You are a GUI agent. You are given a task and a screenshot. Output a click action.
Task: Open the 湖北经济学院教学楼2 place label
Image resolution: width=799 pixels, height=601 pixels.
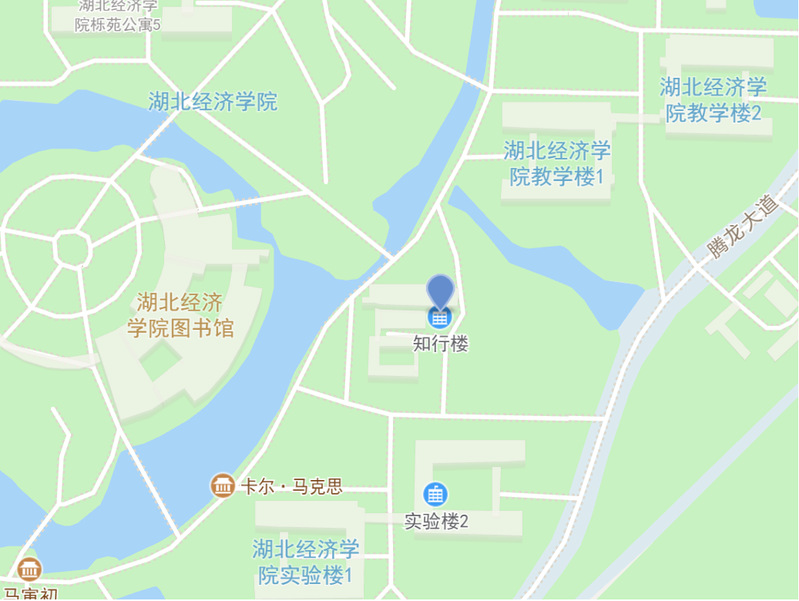[712, 100]
